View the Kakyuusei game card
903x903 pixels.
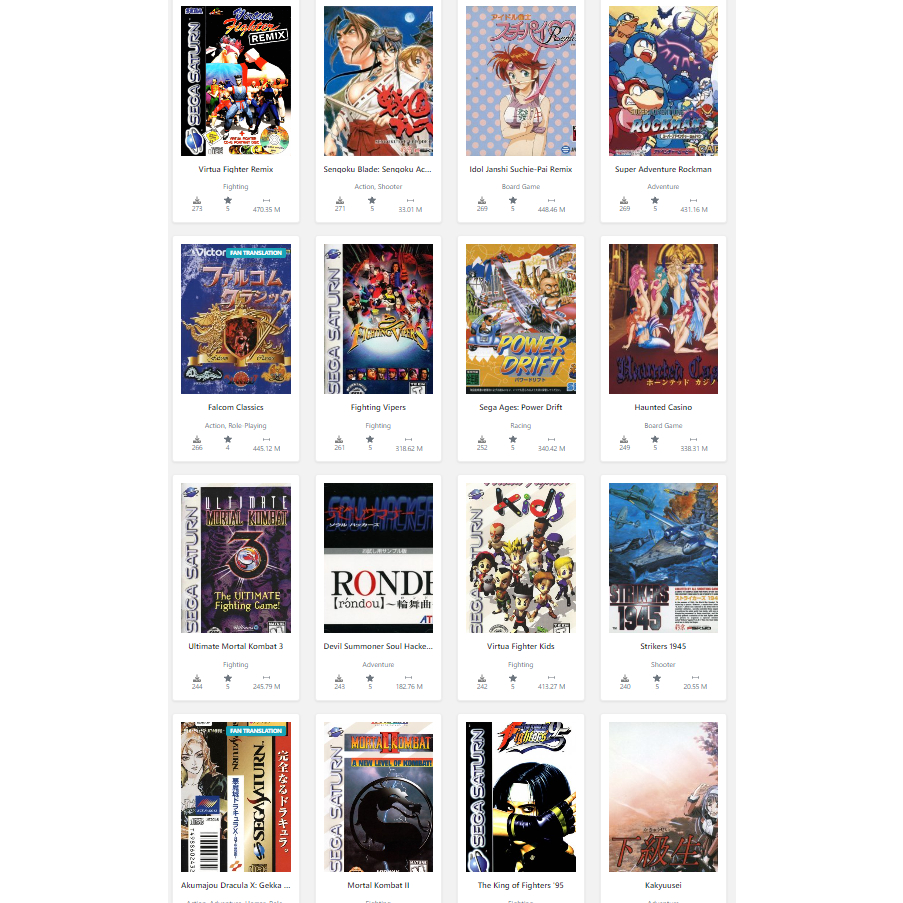pyautogui.click(x=663, y=797)
